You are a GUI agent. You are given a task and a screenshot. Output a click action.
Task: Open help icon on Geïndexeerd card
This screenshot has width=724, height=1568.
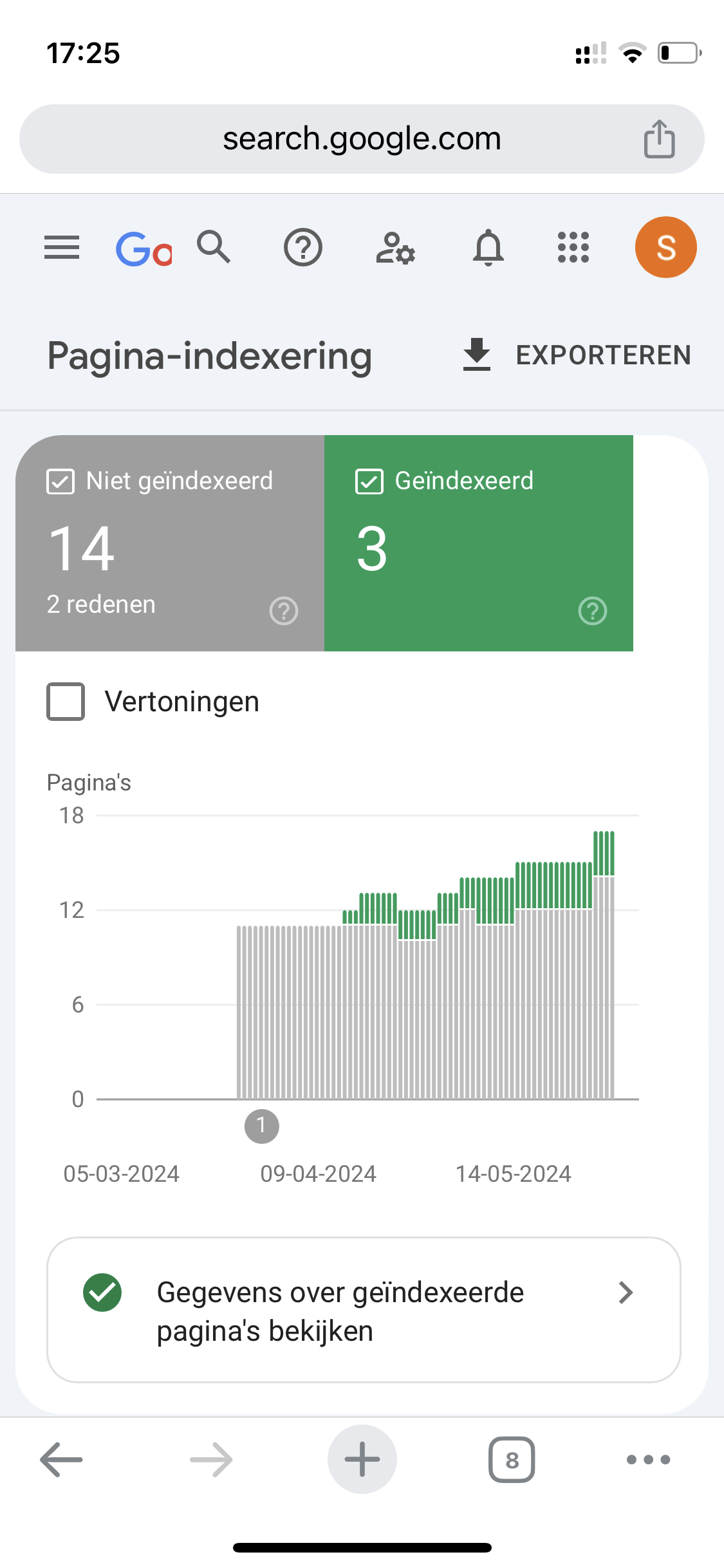click(x=593, y=611)
